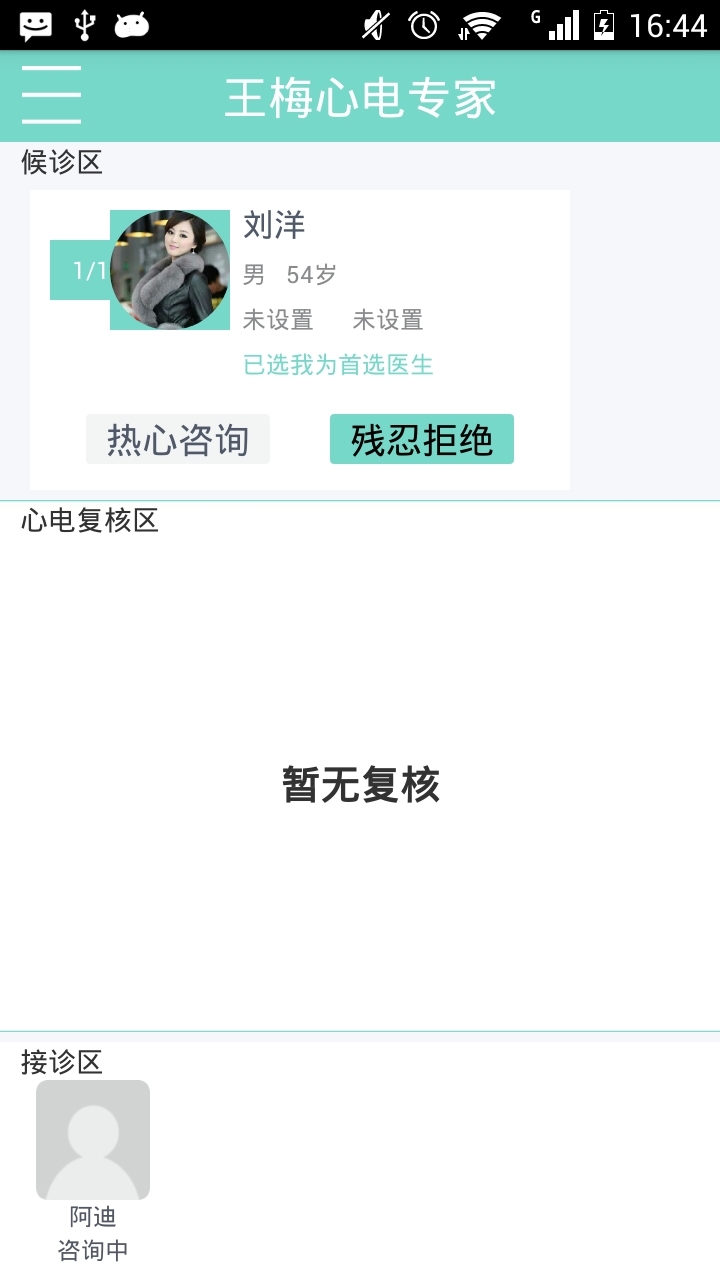The height and width of the screenshot is (1280, 720).
Task: Open the consultation with 阿迪
Action: click(x=93, y=1141)
